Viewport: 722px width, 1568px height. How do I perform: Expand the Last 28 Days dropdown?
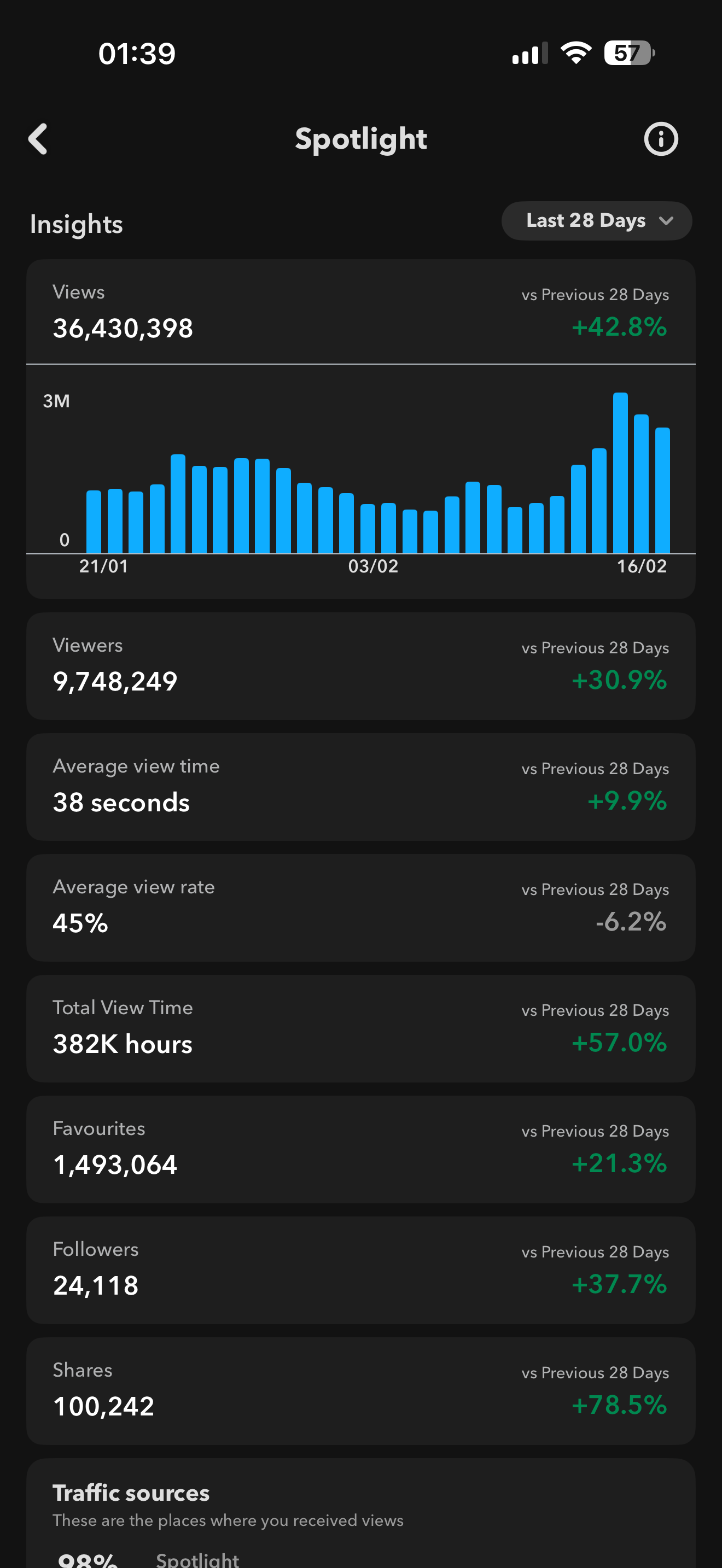(597, 221)
